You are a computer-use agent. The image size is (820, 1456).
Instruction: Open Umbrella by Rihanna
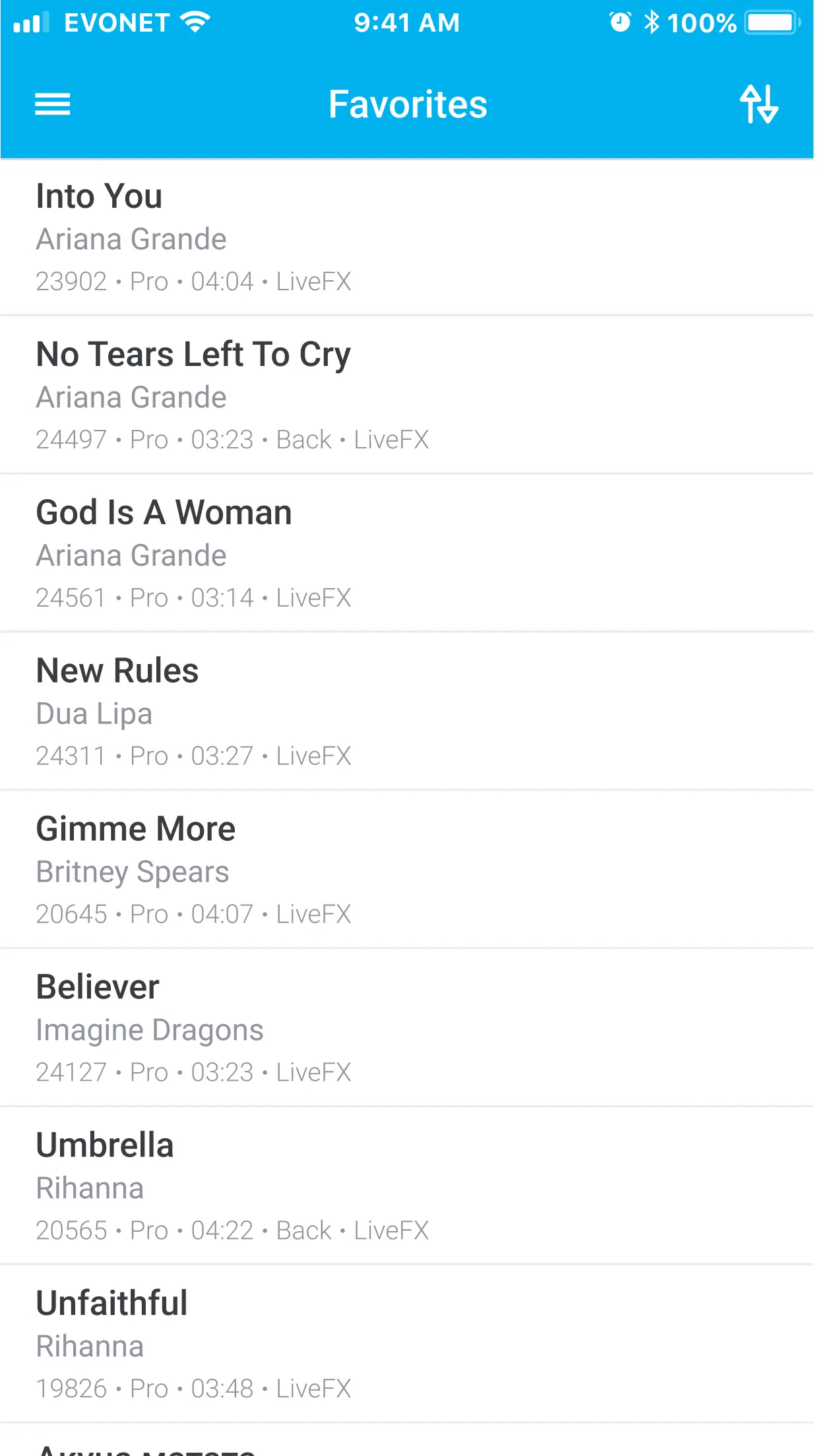[x=410, y=1186]
